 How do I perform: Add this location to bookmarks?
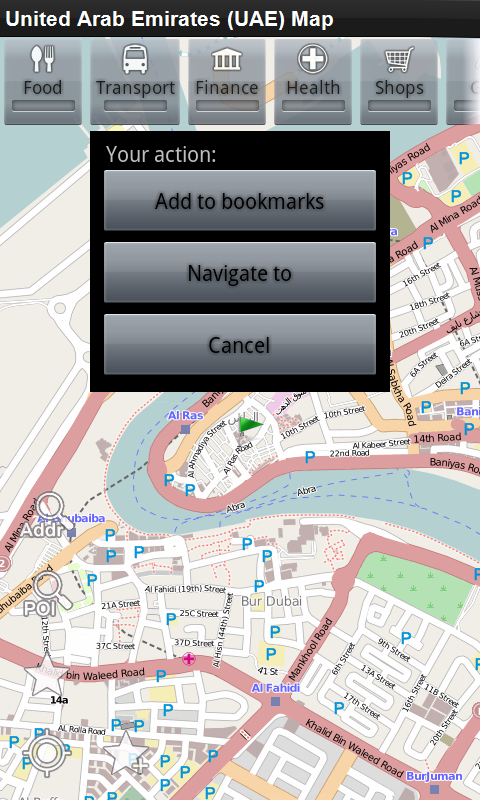tap(240, 201)
